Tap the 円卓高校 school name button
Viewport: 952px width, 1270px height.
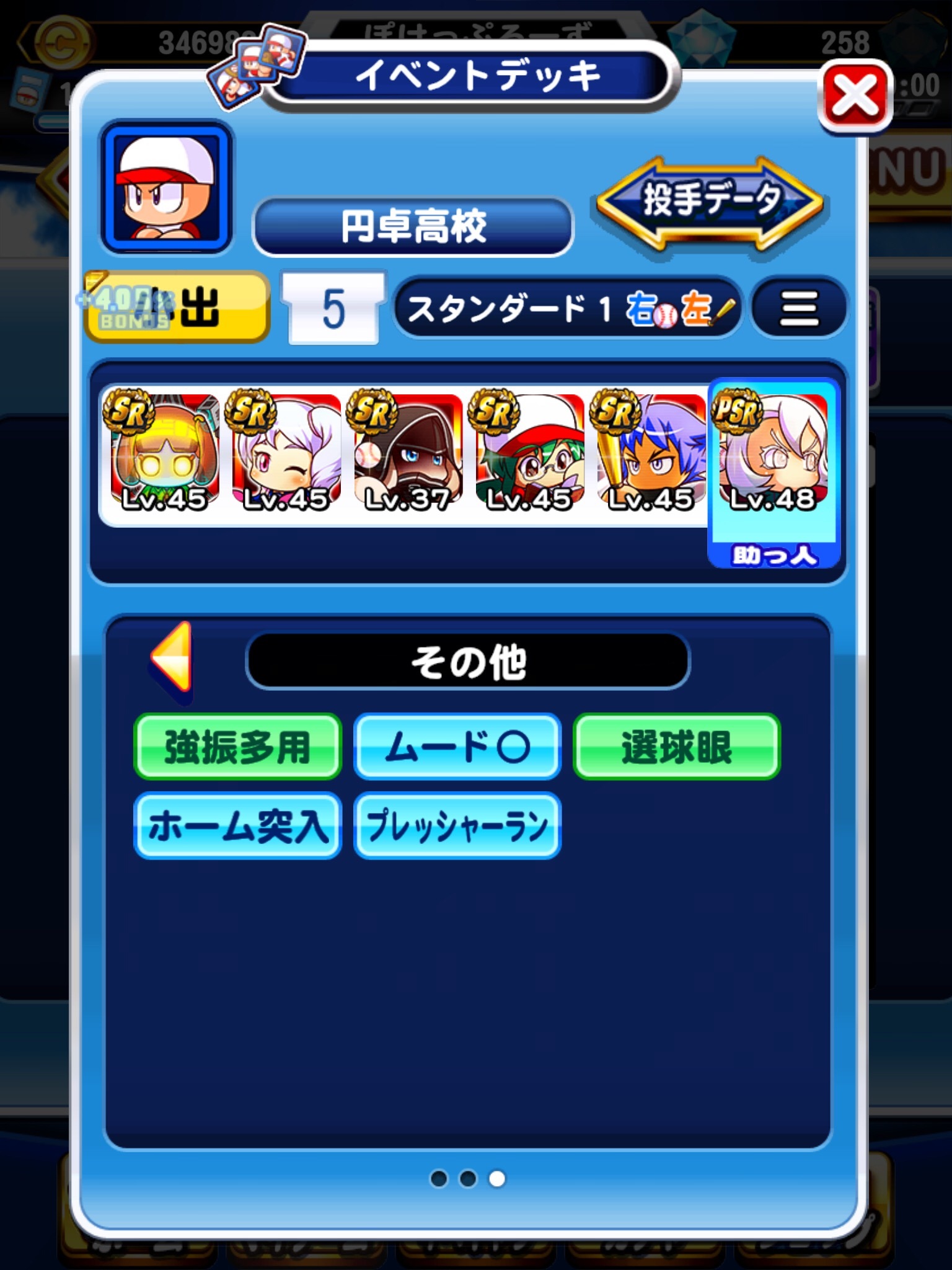click(413, 227)
